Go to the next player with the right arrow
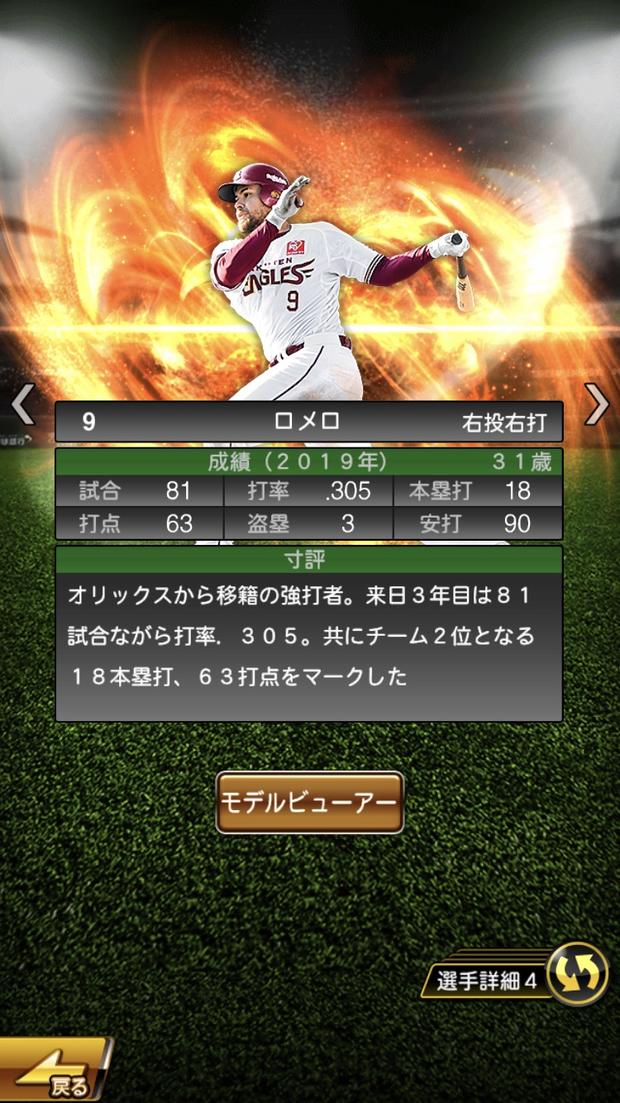 pyautogui.click(x=597, y=404)
